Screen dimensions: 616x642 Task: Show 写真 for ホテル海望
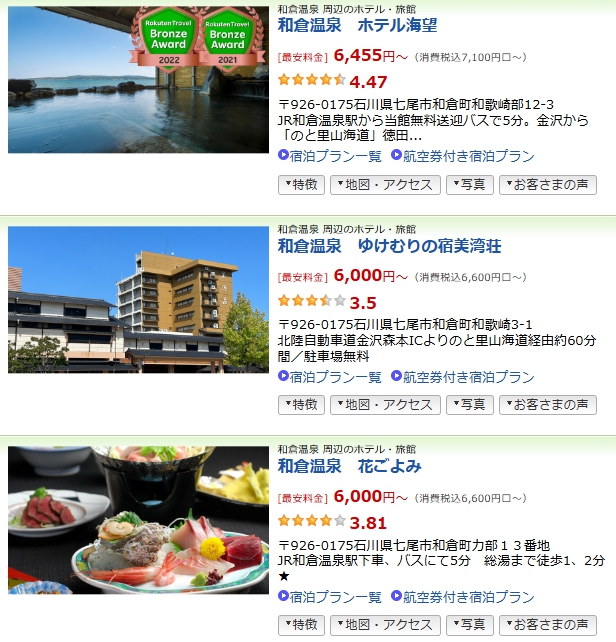click(470, 184)
